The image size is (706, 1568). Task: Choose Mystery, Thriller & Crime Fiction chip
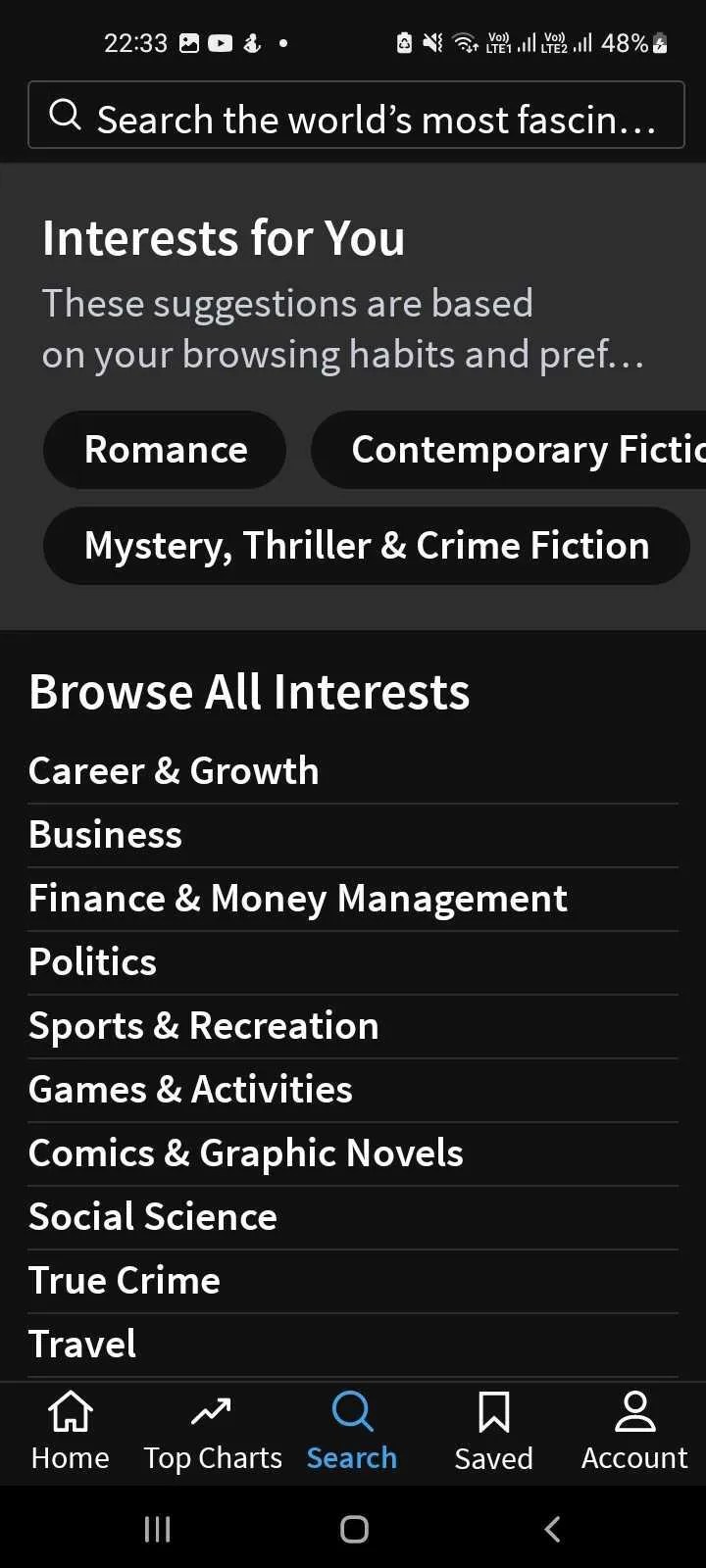point(366,546)
